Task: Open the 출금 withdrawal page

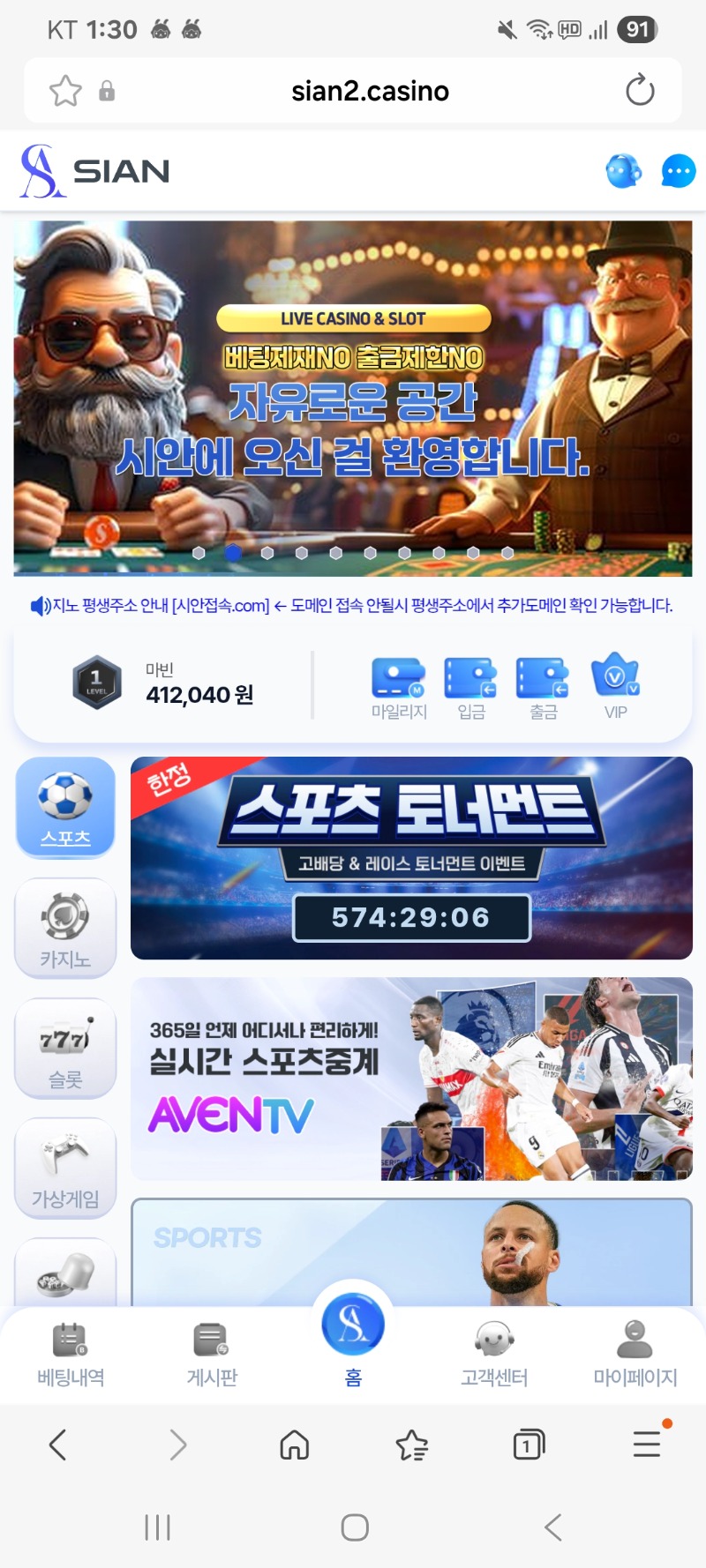Action: (x=543, y=689)
